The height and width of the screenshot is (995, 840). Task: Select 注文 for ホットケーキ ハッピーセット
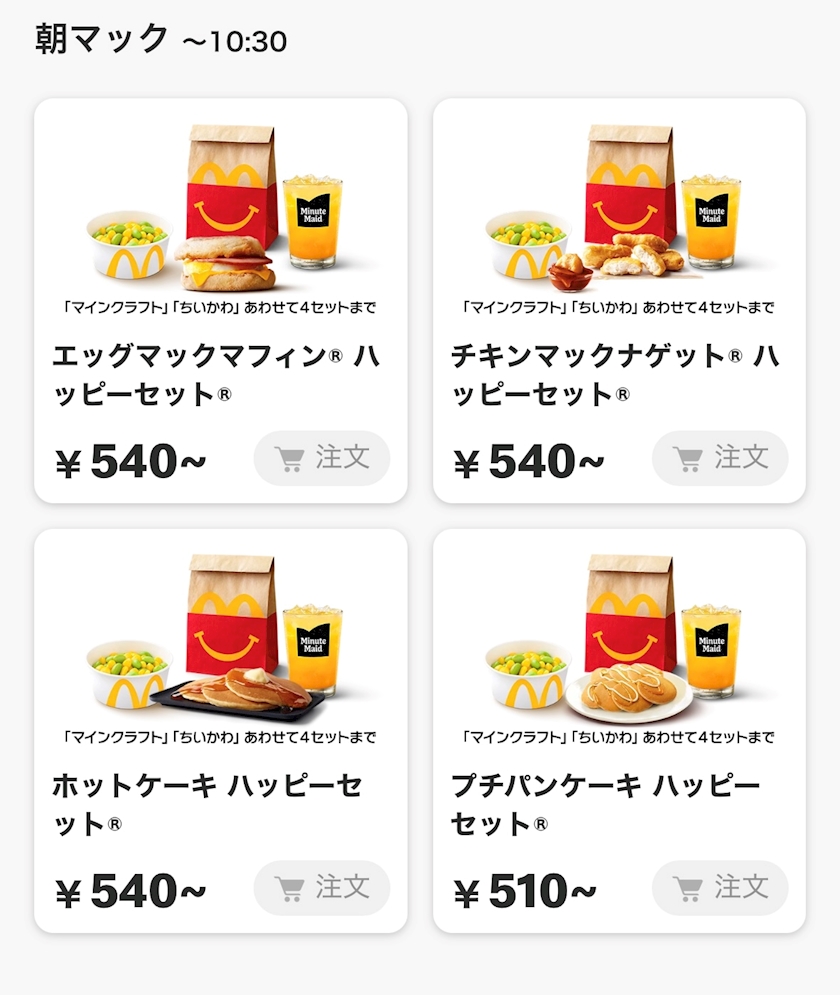coord(322,888)
